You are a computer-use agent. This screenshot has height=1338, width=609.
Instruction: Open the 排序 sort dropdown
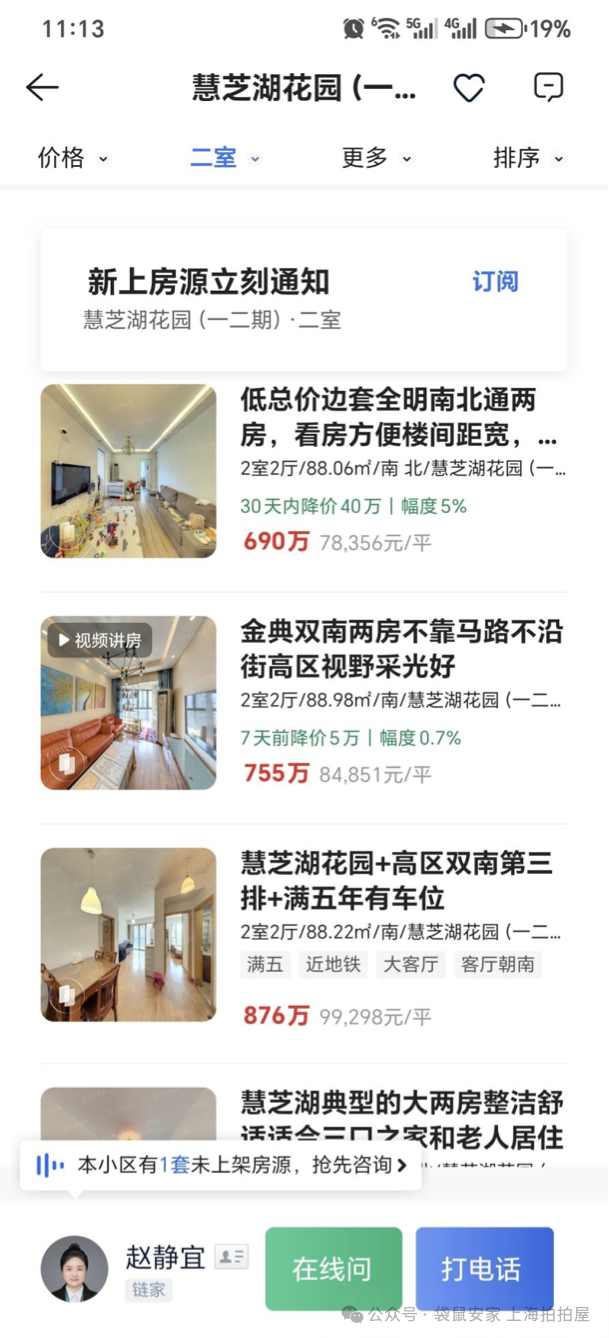528,158
